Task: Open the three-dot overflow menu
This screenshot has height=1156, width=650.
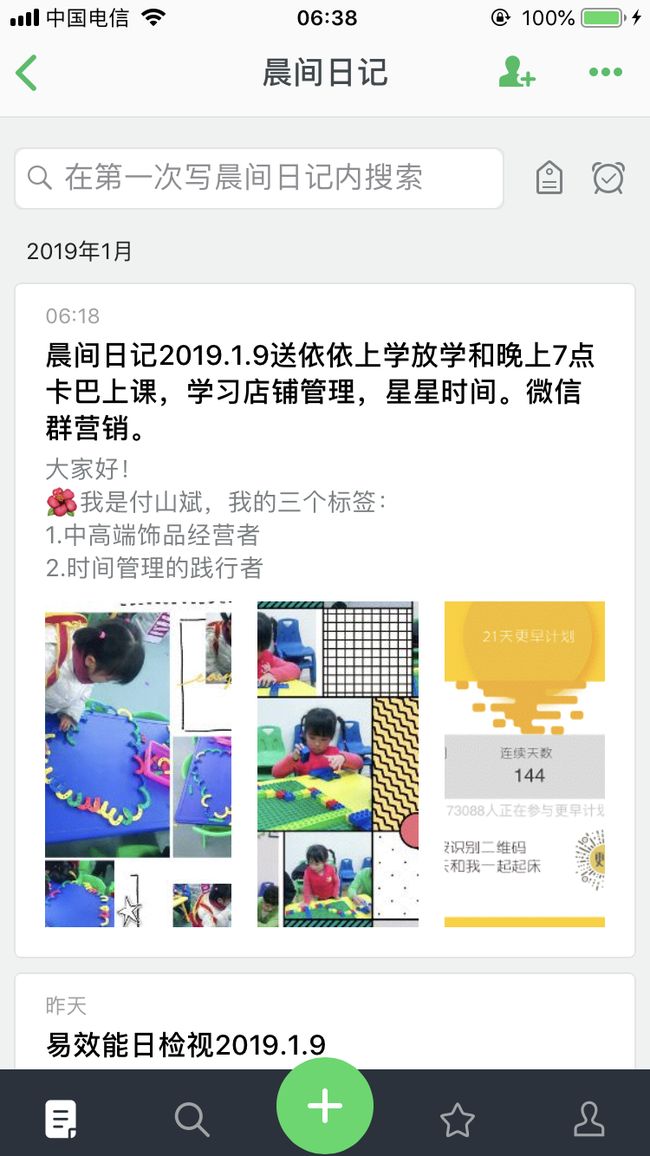Action: (x=606, y=72)
